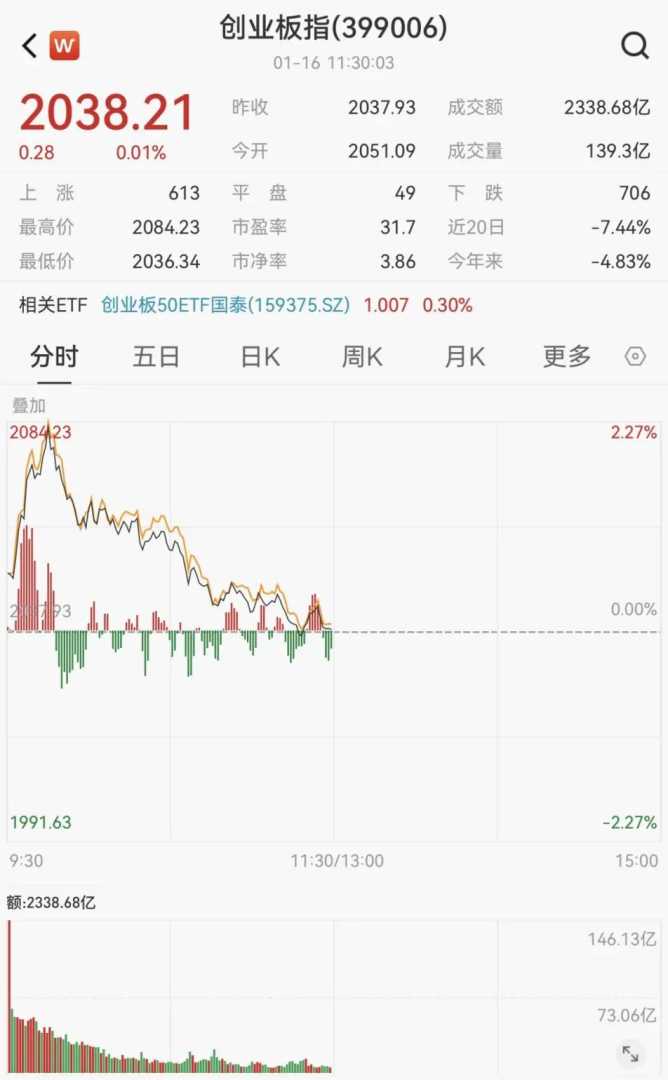The image size is (668, 1080).
Task: Tap 叠加 to overlay another index
Action: [x=29, y=405]
